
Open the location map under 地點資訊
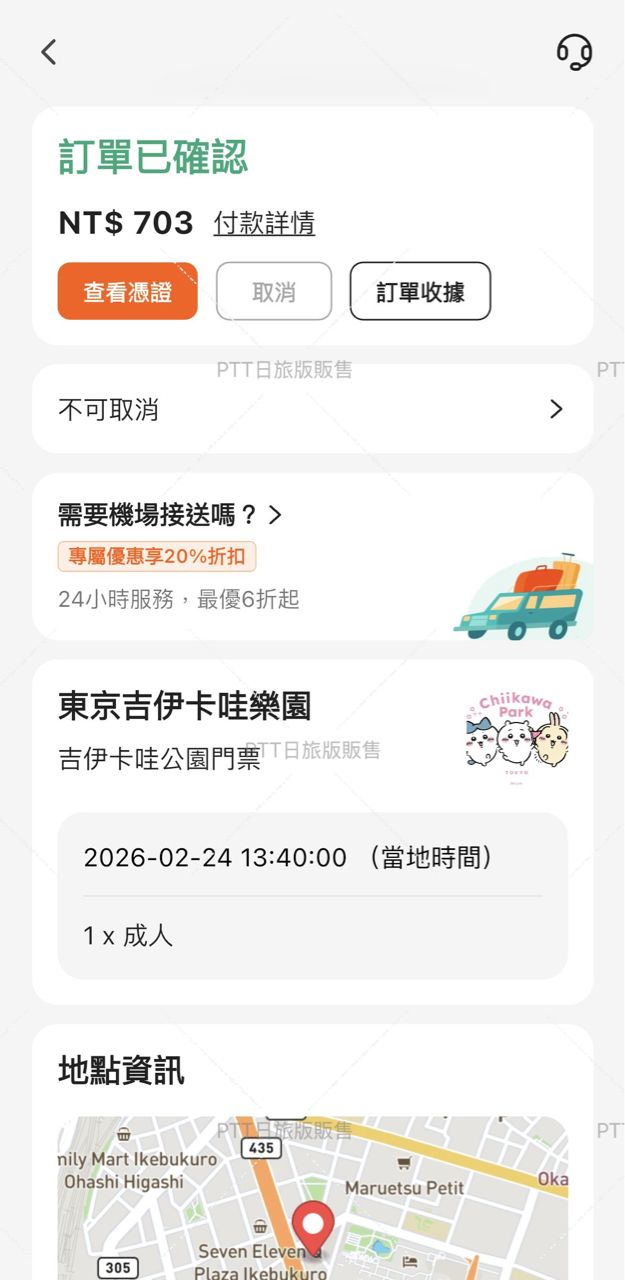pyautogui.click(x=312, y=1198)
